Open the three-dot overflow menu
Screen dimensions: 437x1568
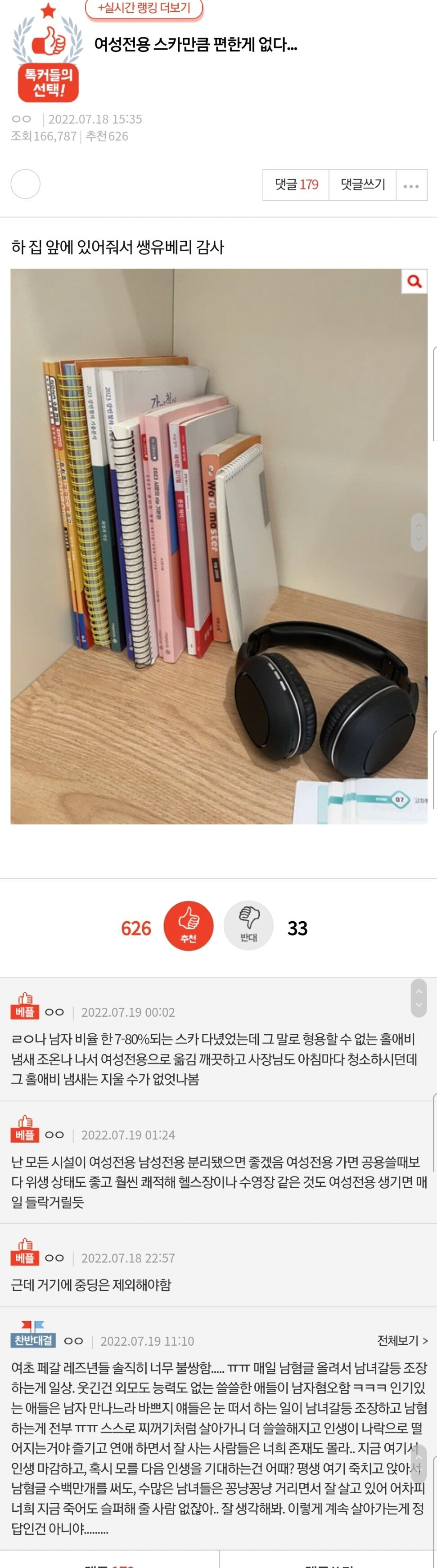point(411,185)
